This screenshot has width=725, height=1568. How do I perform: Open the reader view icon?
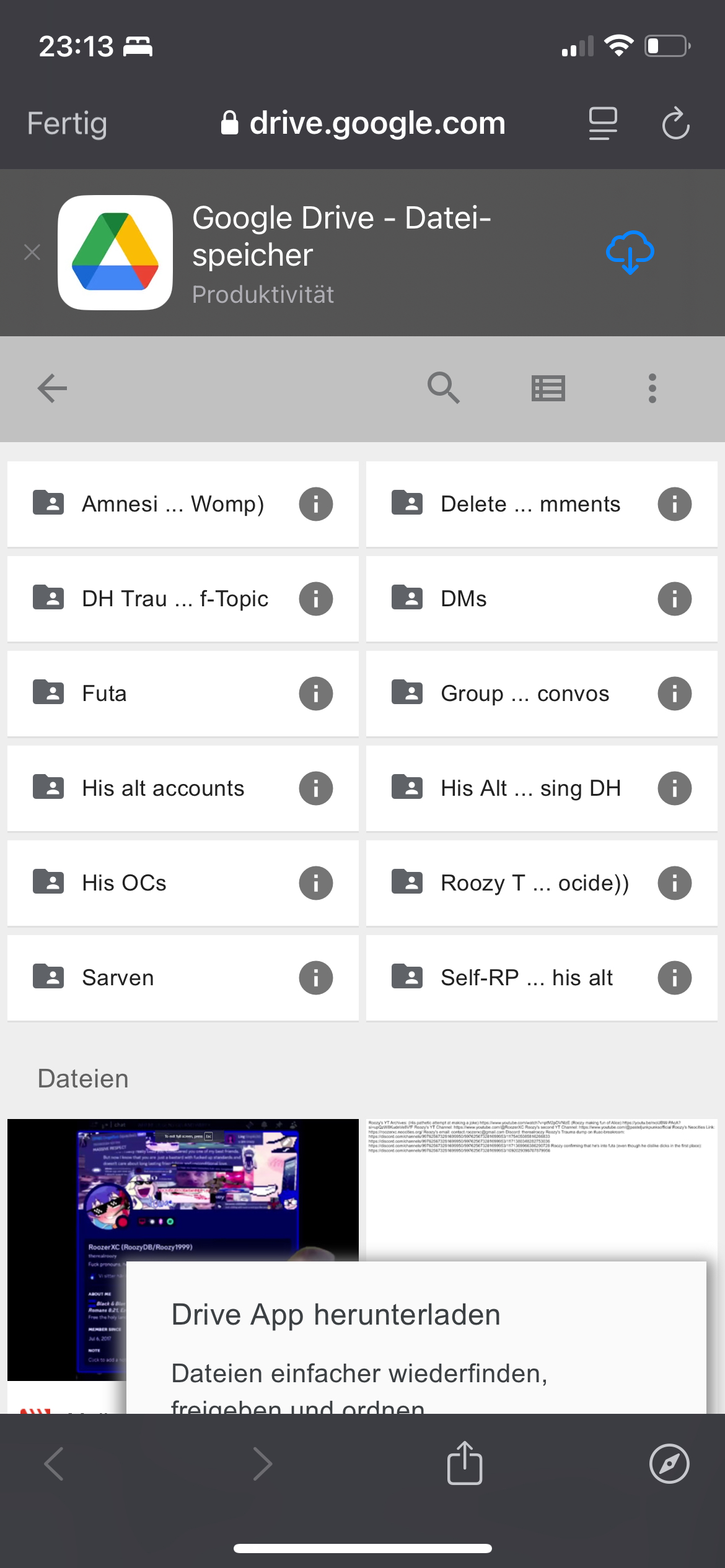click(602, 123)
